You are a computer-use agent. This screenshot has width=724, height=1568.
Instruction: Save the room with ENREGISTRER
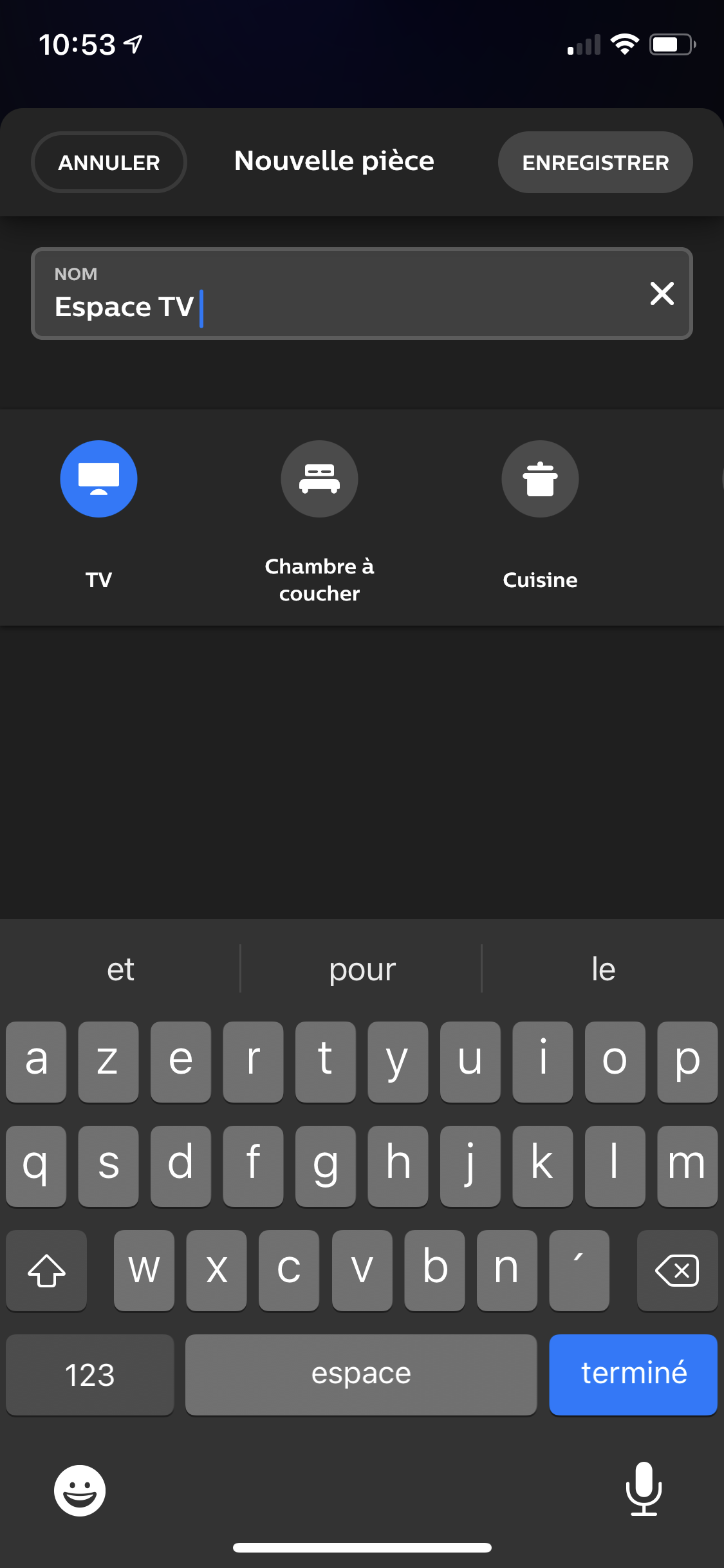(x=595, y=162)
